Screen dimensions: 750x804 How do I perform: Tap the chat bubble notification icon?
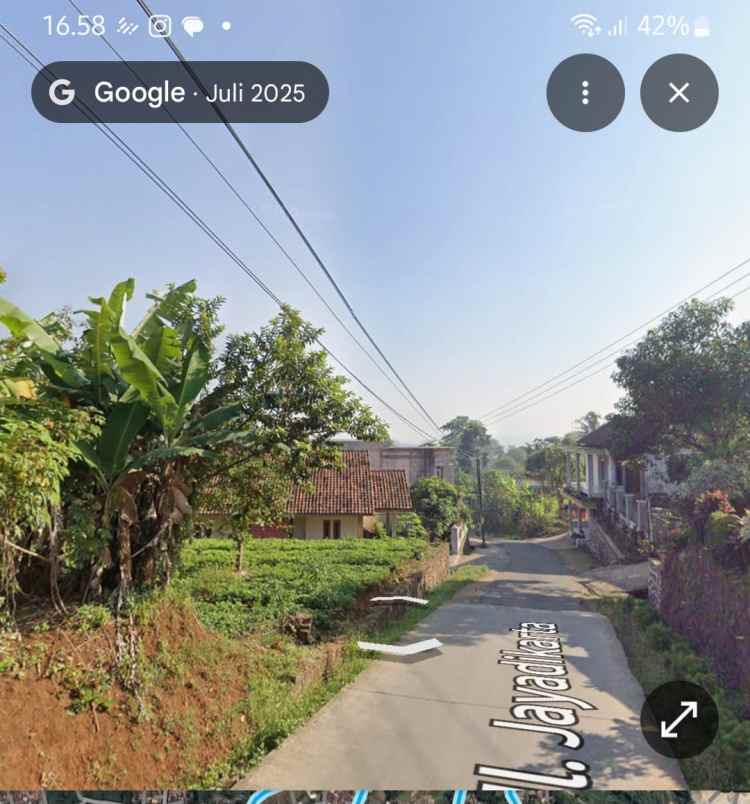[192, 27]
